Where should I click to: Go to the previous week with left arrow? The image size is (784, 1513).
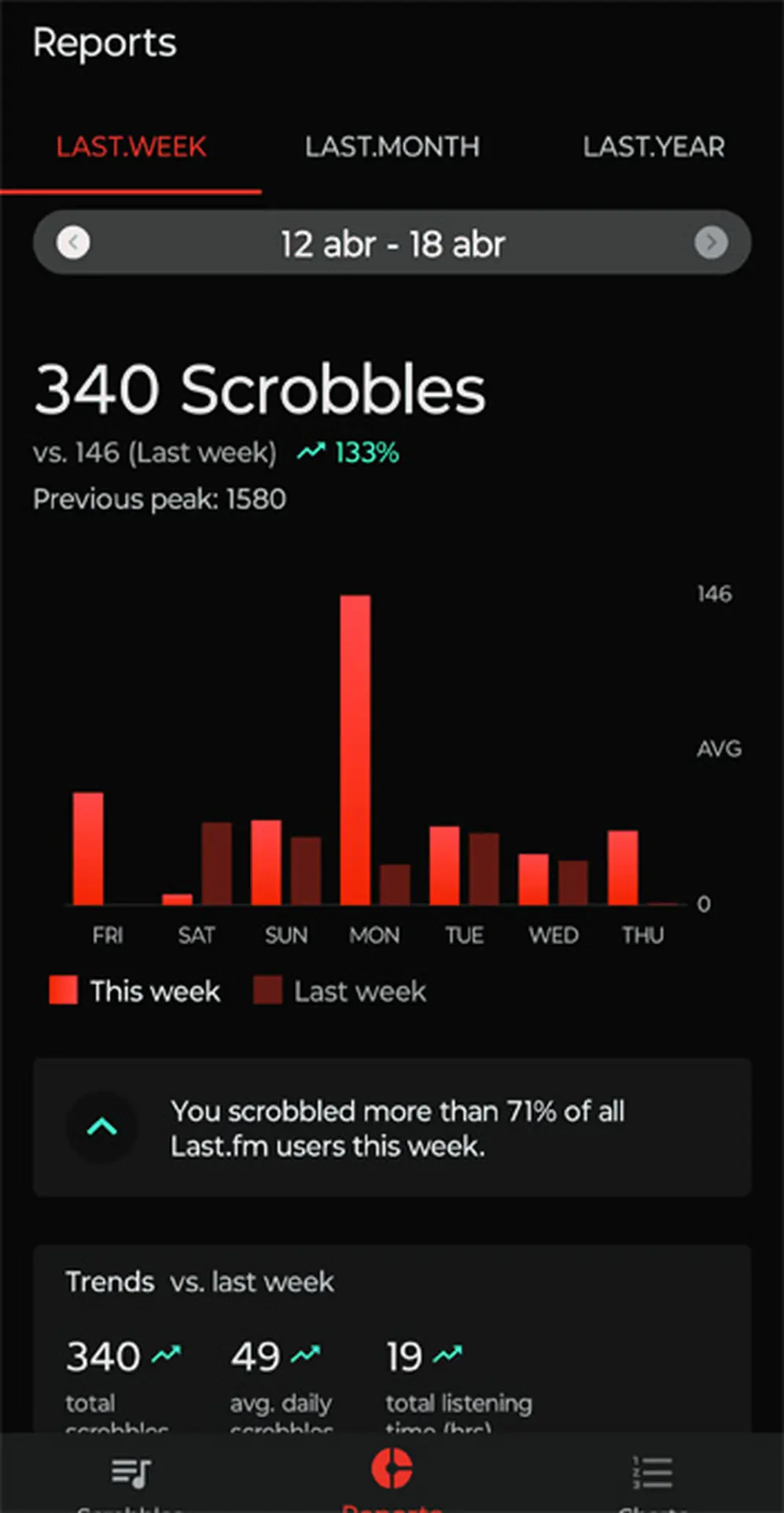74,242
